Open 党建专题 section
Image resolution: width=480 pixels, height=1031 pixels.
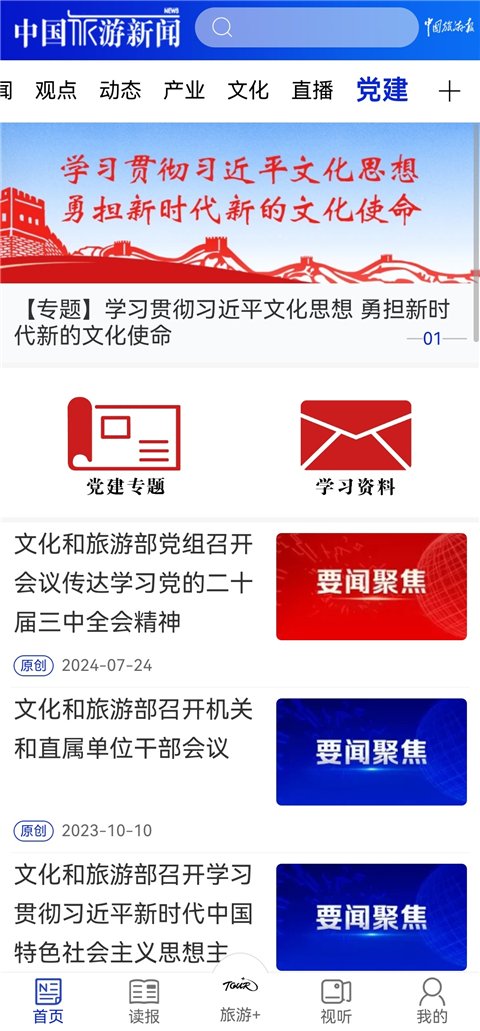tap(124, 445)
